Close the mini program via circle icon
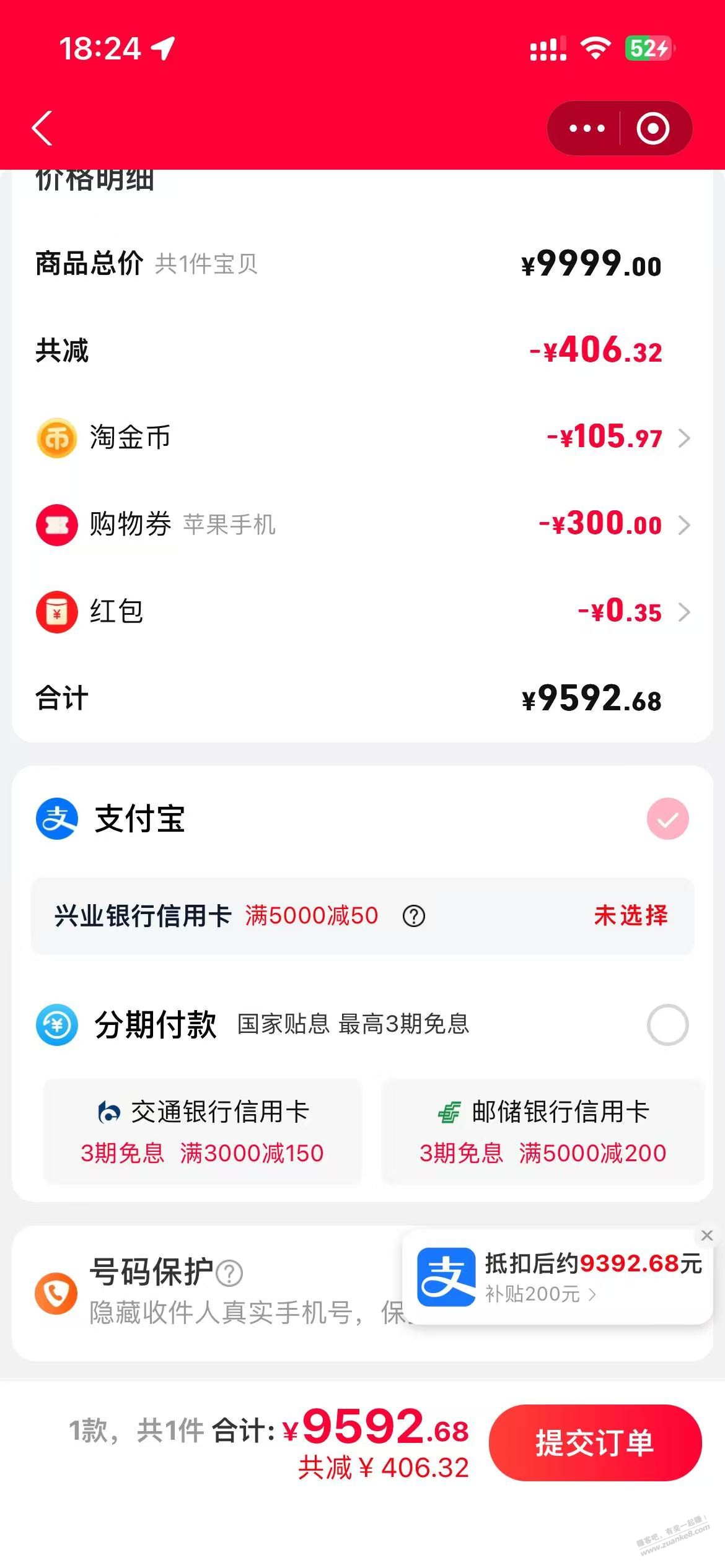 click(653, 129)
